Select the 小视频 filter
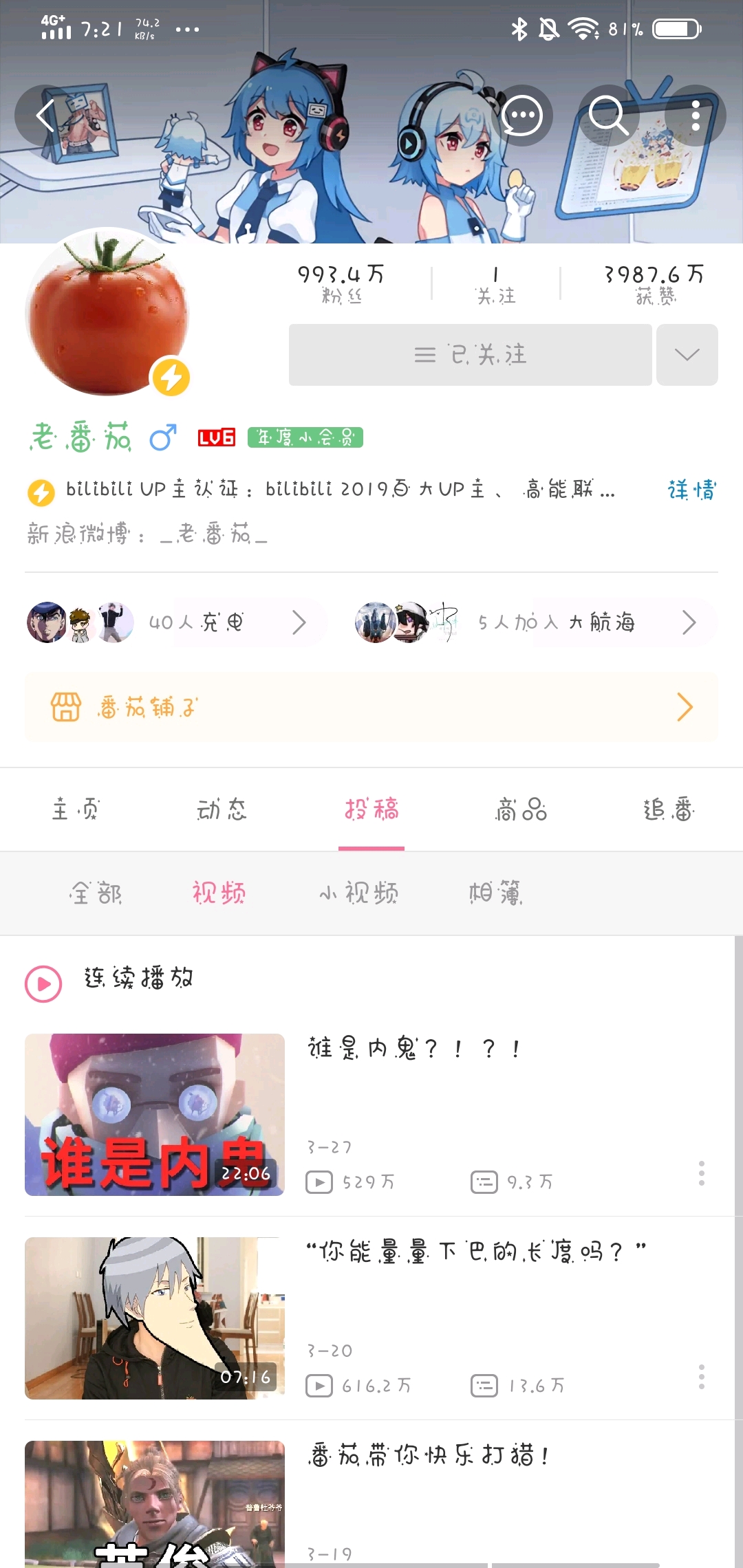This screenshot has height=1568, width=743. click(358, 893)
